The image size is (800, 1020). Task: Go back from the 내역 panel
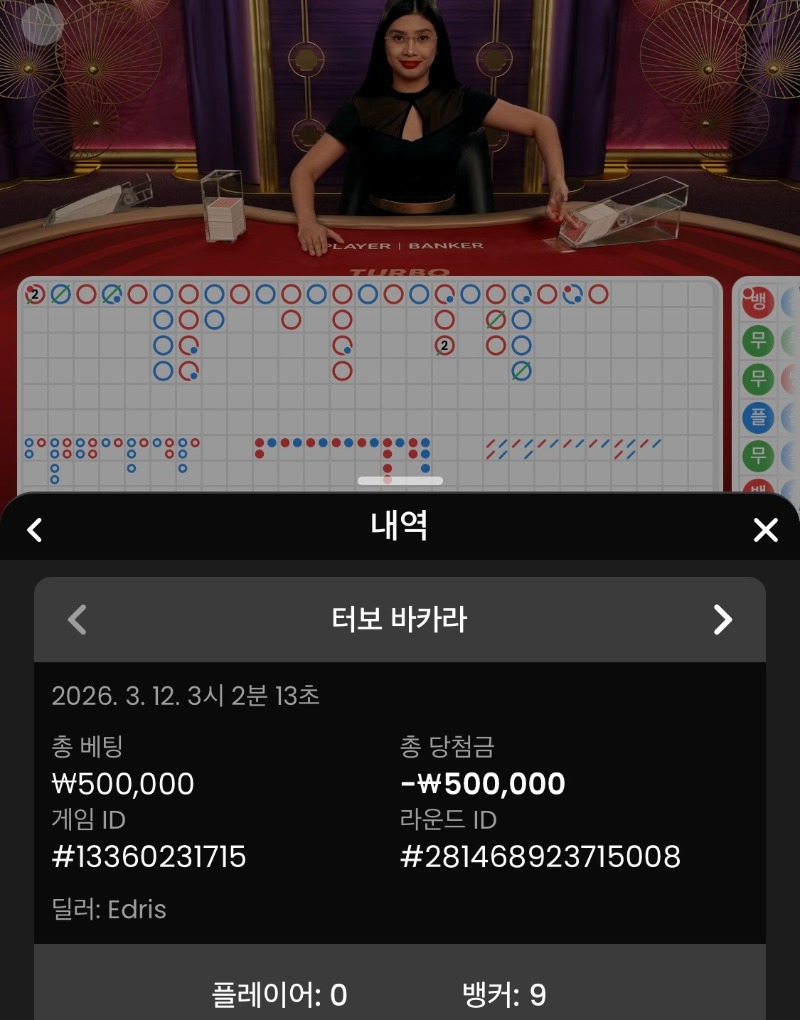(x=35, y=529)
